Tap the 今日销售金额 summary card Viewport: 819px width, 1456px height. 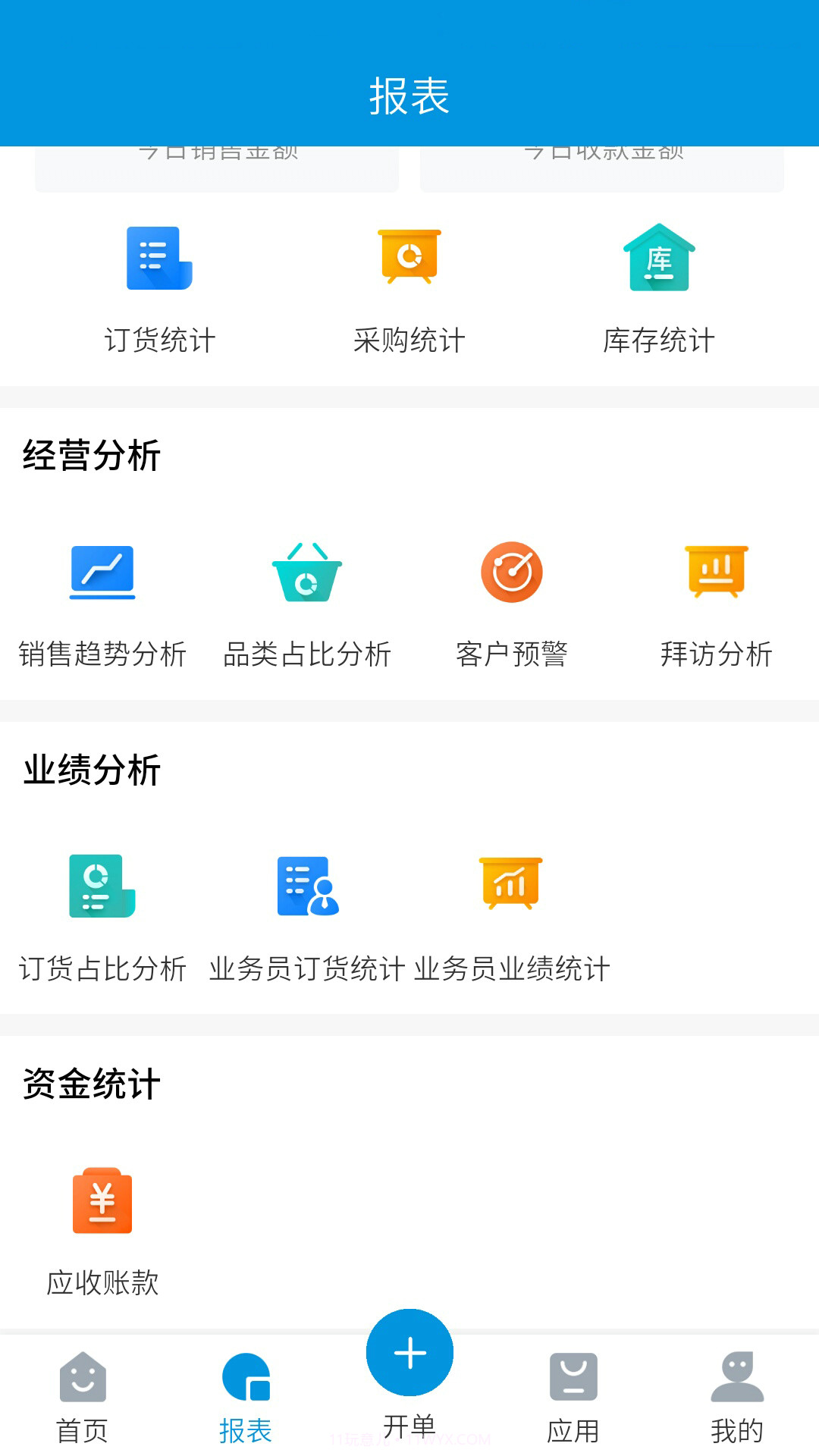pos(215,167)
